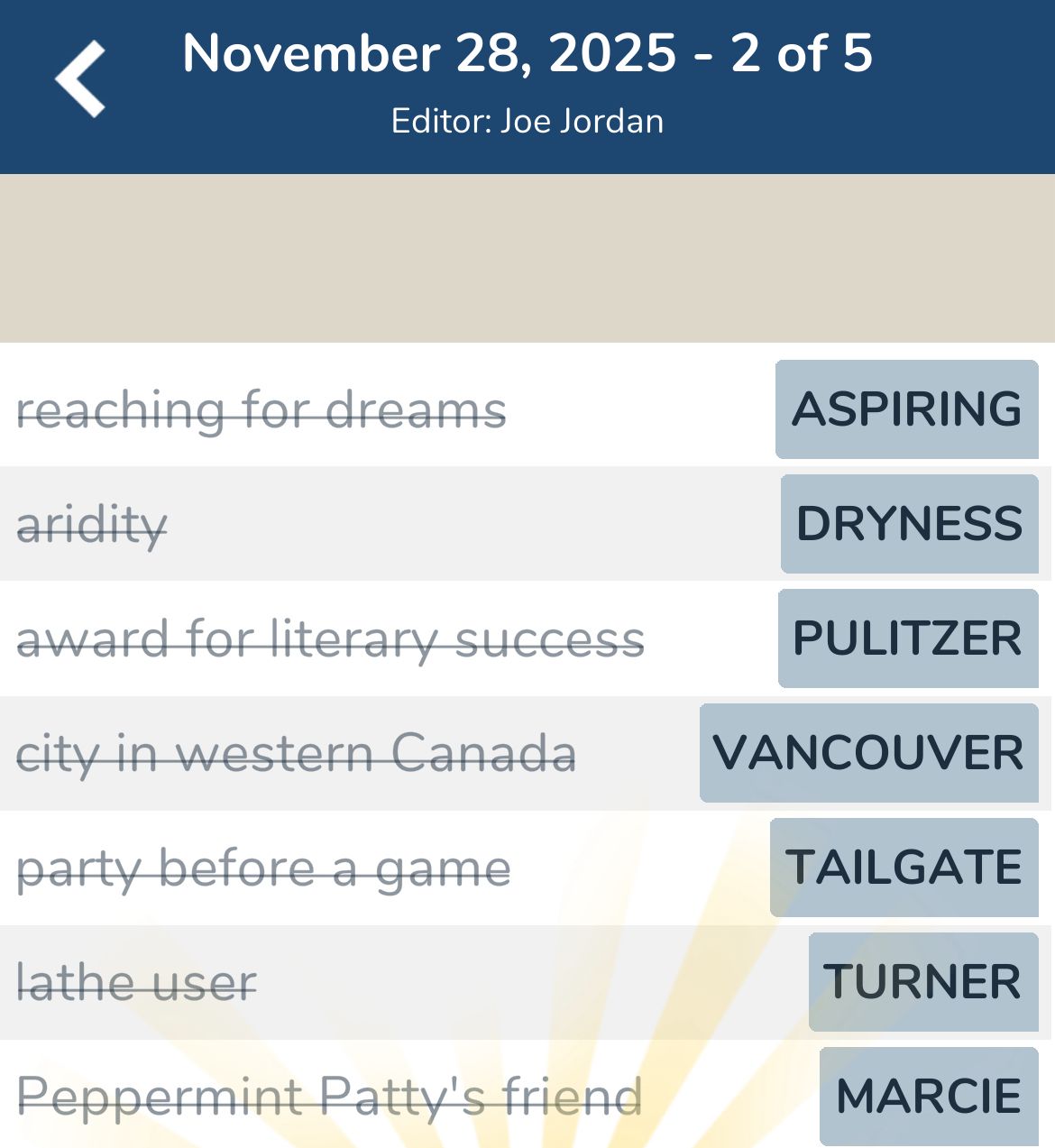The height and width of the screenshot is (1148, 1055).
Task: Click the 'city in western Canada' clue
Action: [298, 753]
